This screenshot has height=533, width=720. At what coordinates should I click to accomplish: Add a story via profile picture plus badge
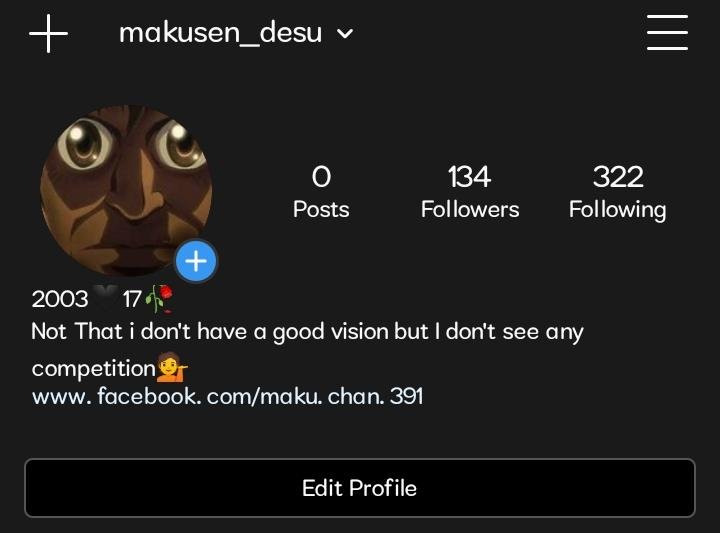tap(196, 261)
